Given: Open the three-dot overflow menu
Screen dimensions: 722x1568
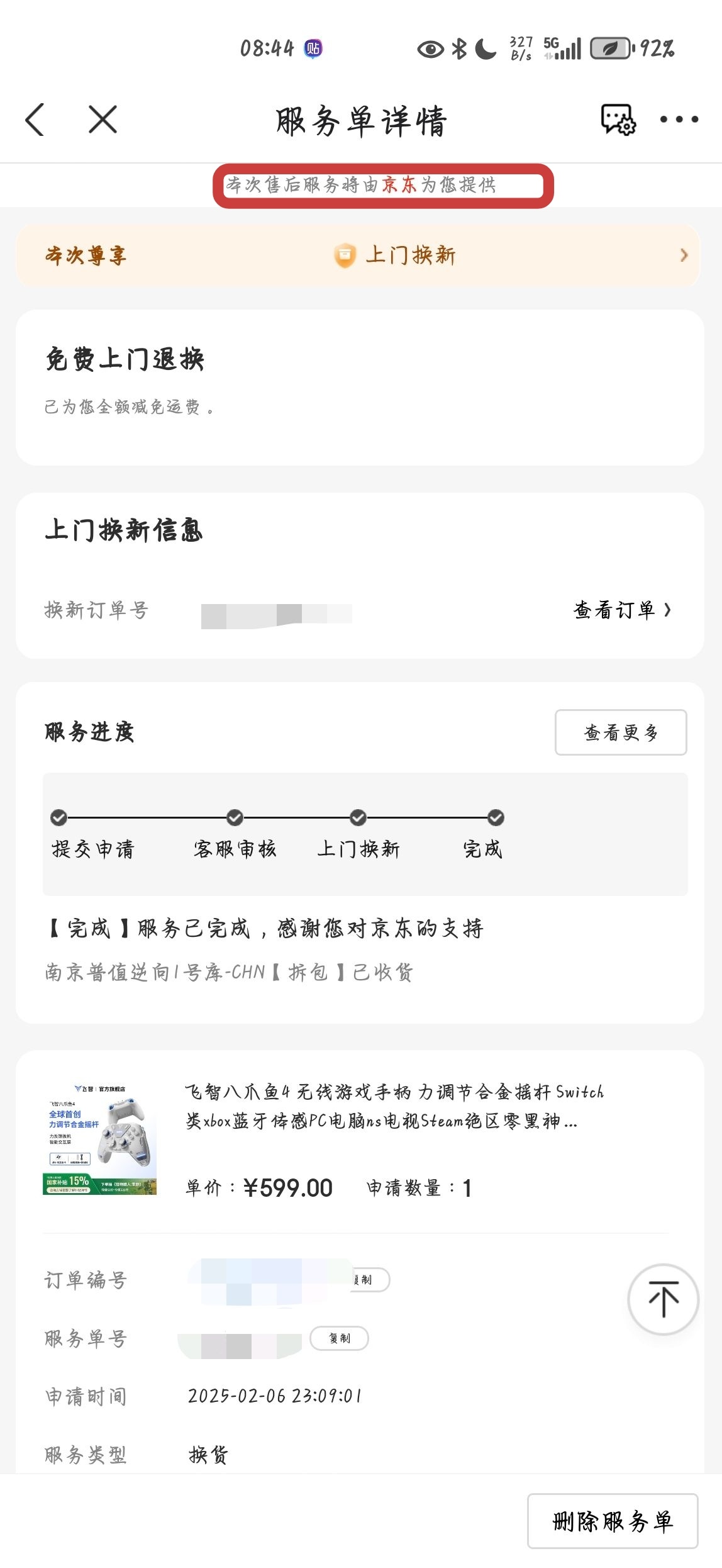Looking at the screenshot, I should coord(679,120).
